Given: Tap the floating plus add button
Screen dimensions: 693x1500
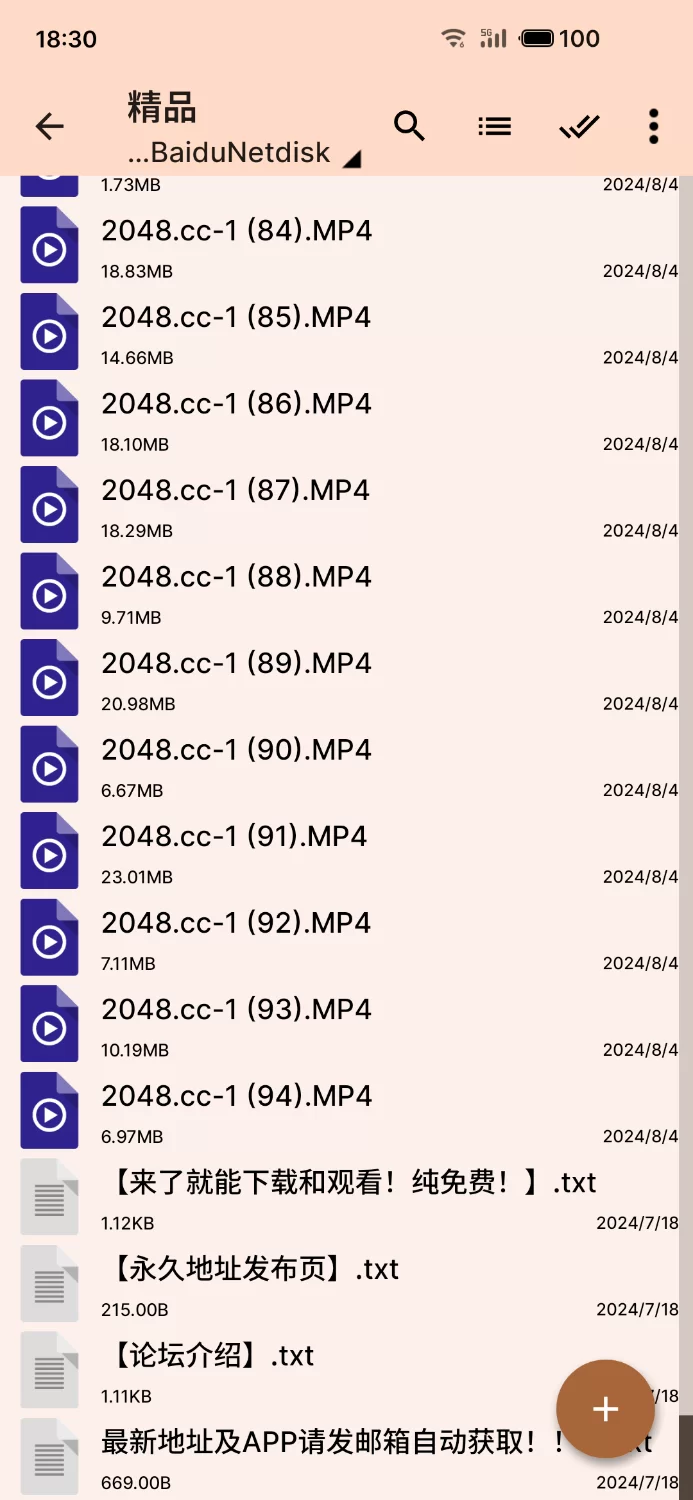Looking at the screenshot, I should point(605,1409).
